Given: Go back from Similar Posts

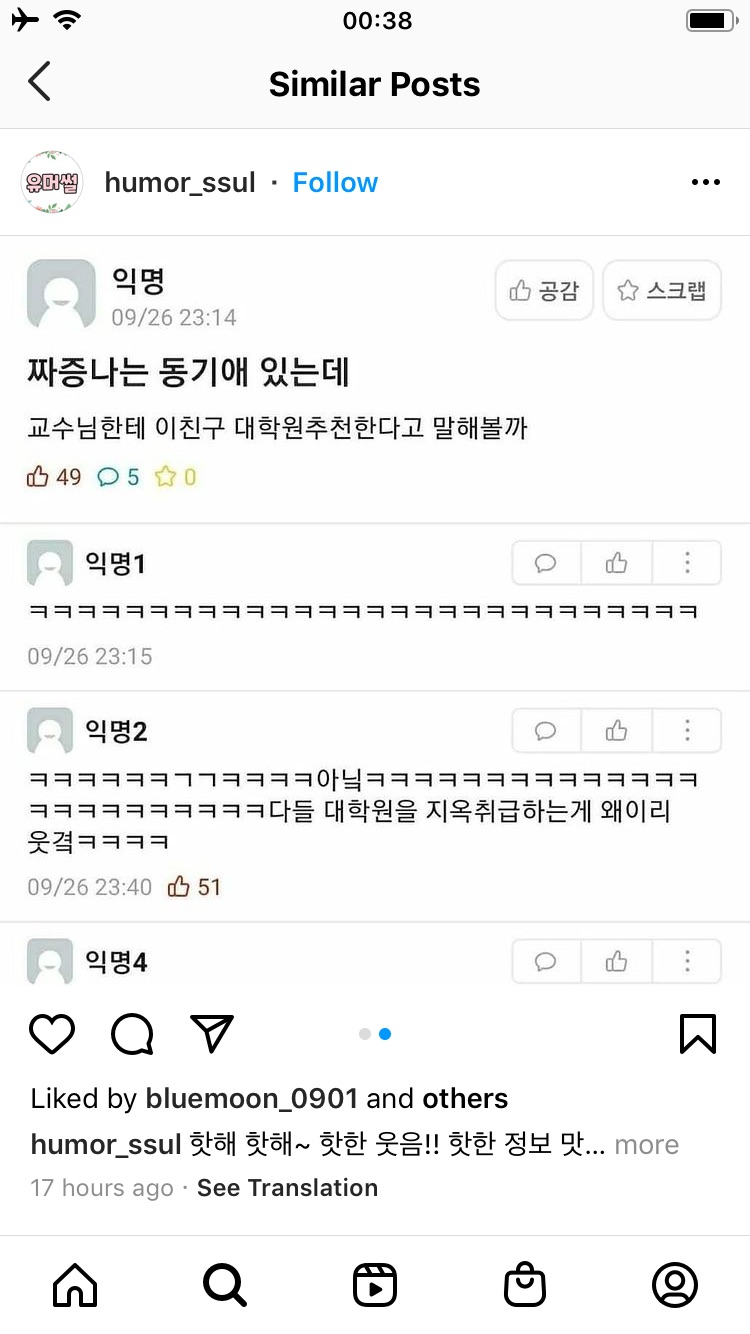Looking at the screenshot, I should (x=40, y=82).
